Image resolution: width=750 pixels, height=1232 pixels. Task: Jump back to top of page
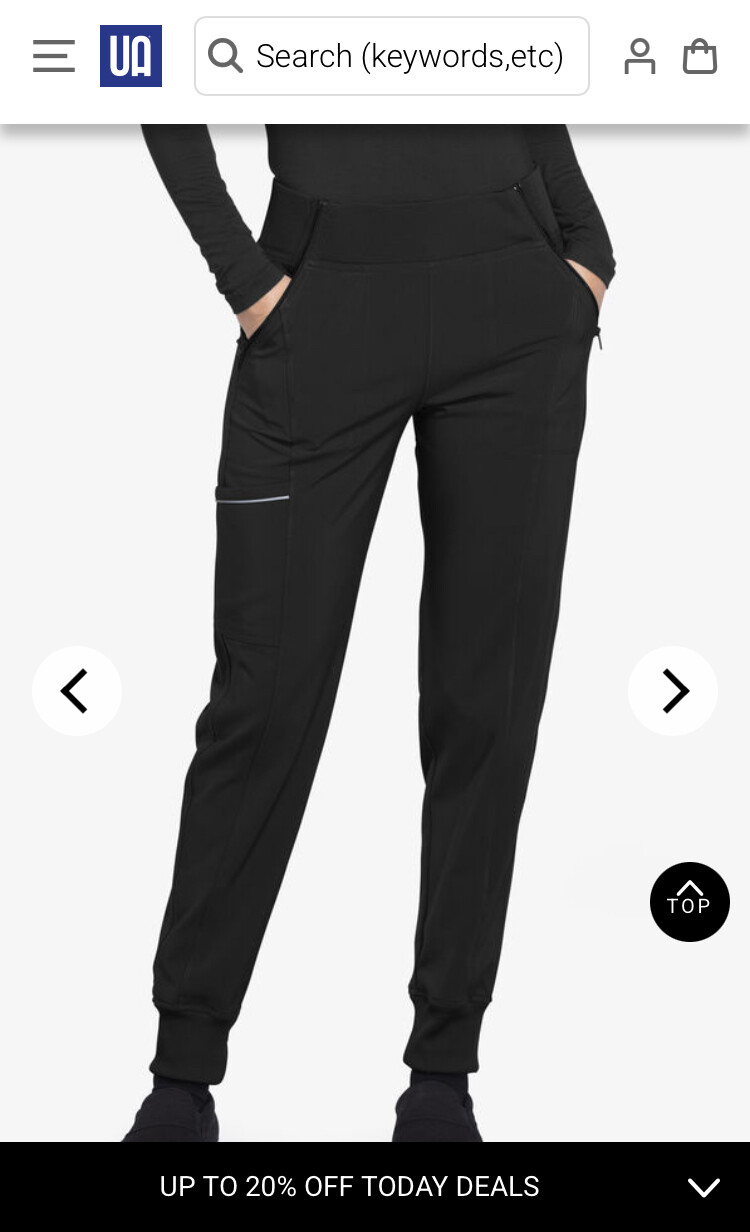tap(689, 901)
